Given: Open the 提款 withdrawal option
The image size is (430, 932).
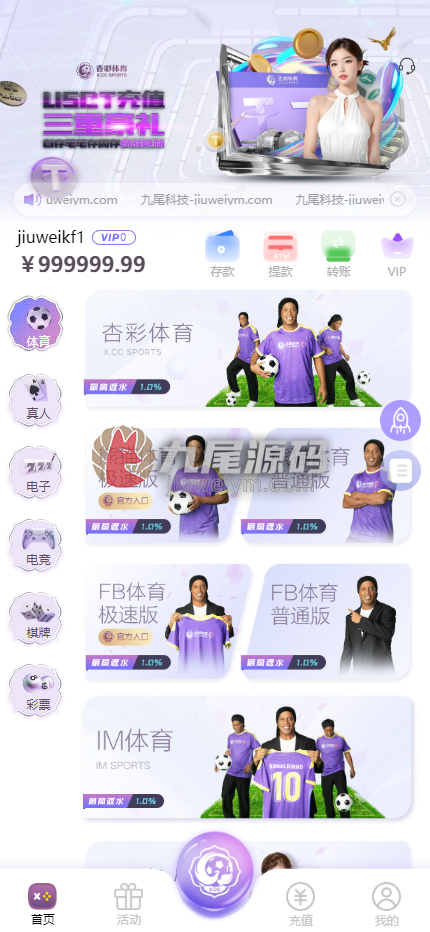Looking at the screenshot, I should 280,254.
